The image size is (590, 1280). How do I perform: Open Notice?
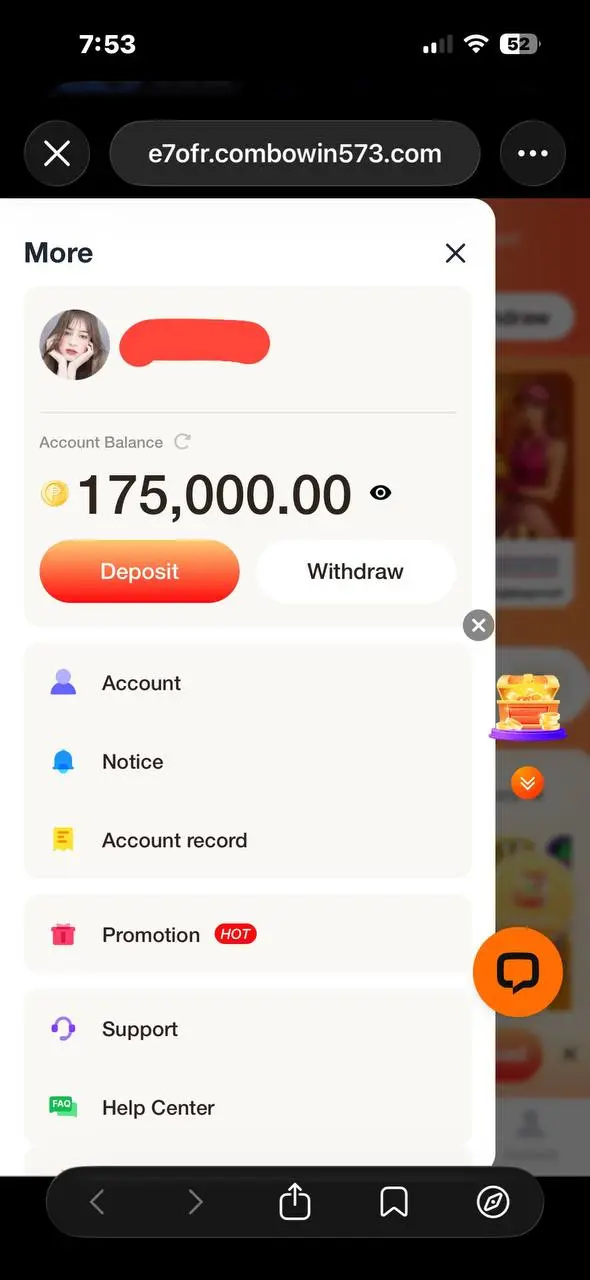(247, 762)
